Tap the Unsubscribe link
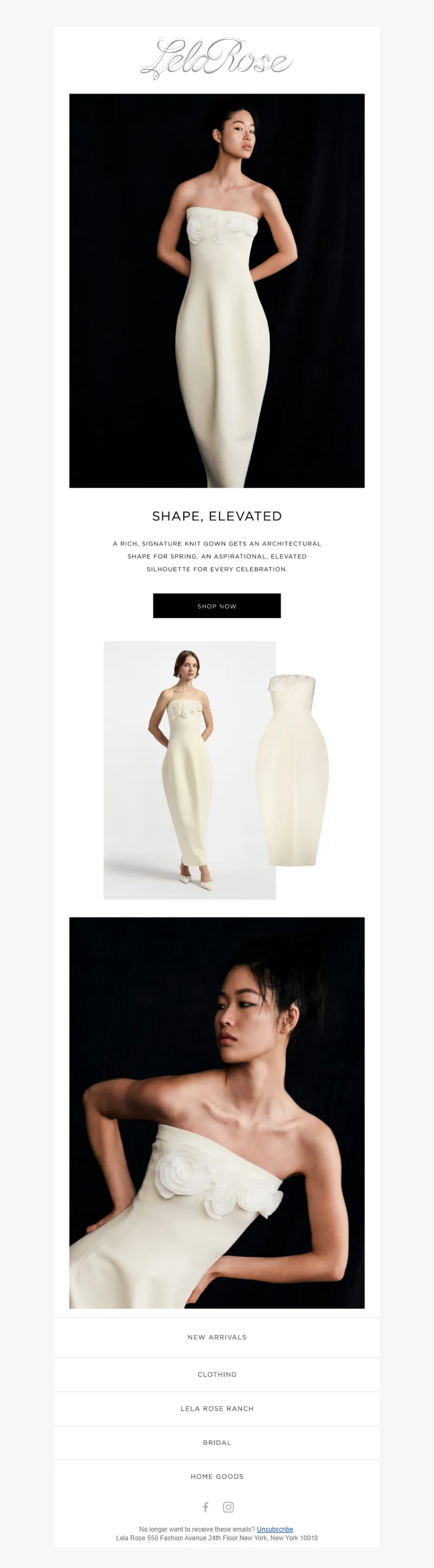The width and height of the screenshot is (434, 1568). (275, 1528)
